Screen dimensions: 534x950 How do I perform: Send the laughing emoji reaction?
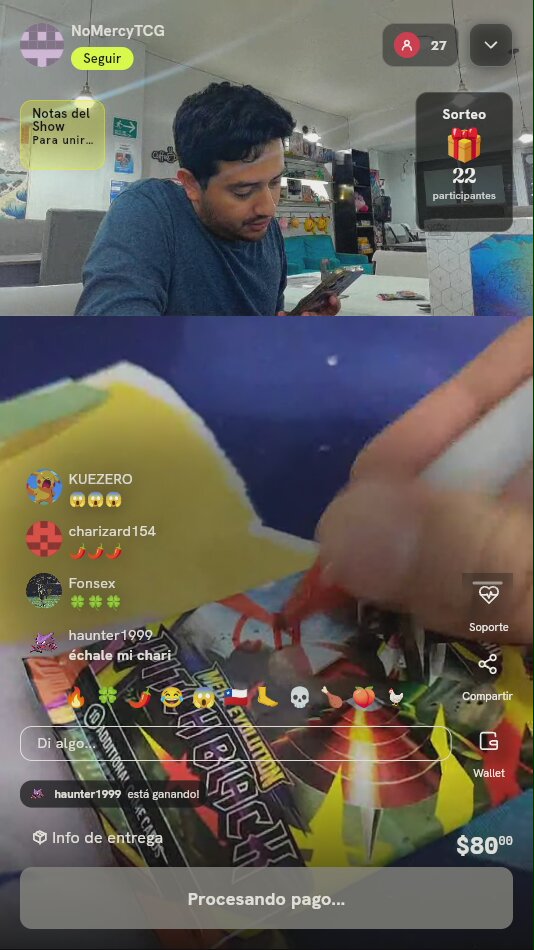tap(172, 698)
